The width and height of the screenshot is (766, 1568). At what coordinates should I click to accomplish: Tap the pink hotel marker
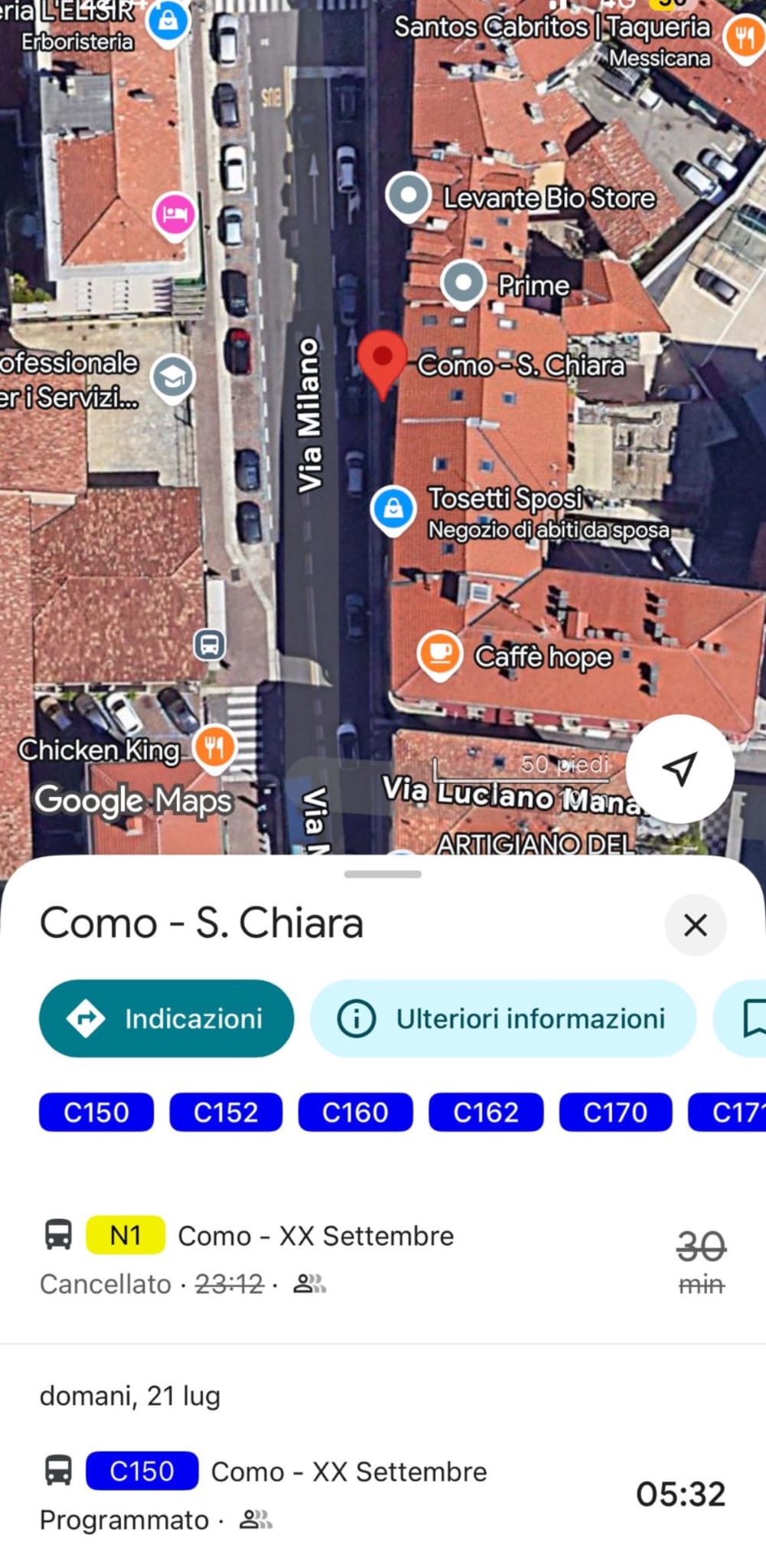pyautogui.click(x=174, y=214)
